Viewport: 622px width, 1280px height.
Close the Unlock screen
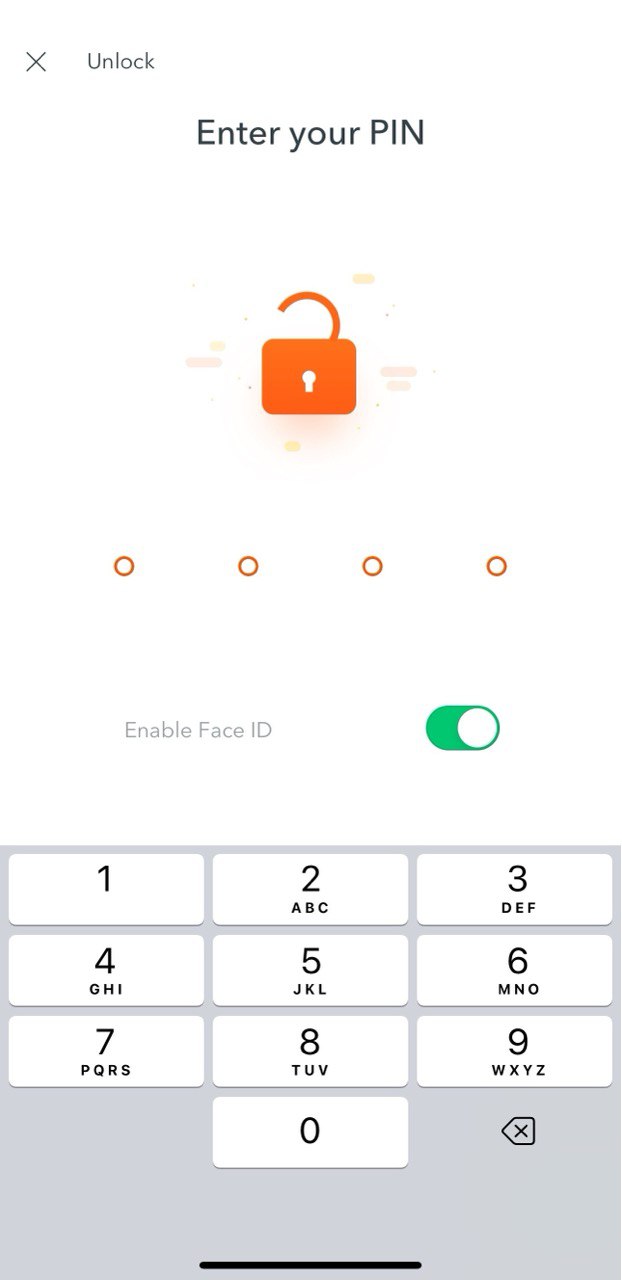click(36, 62)
